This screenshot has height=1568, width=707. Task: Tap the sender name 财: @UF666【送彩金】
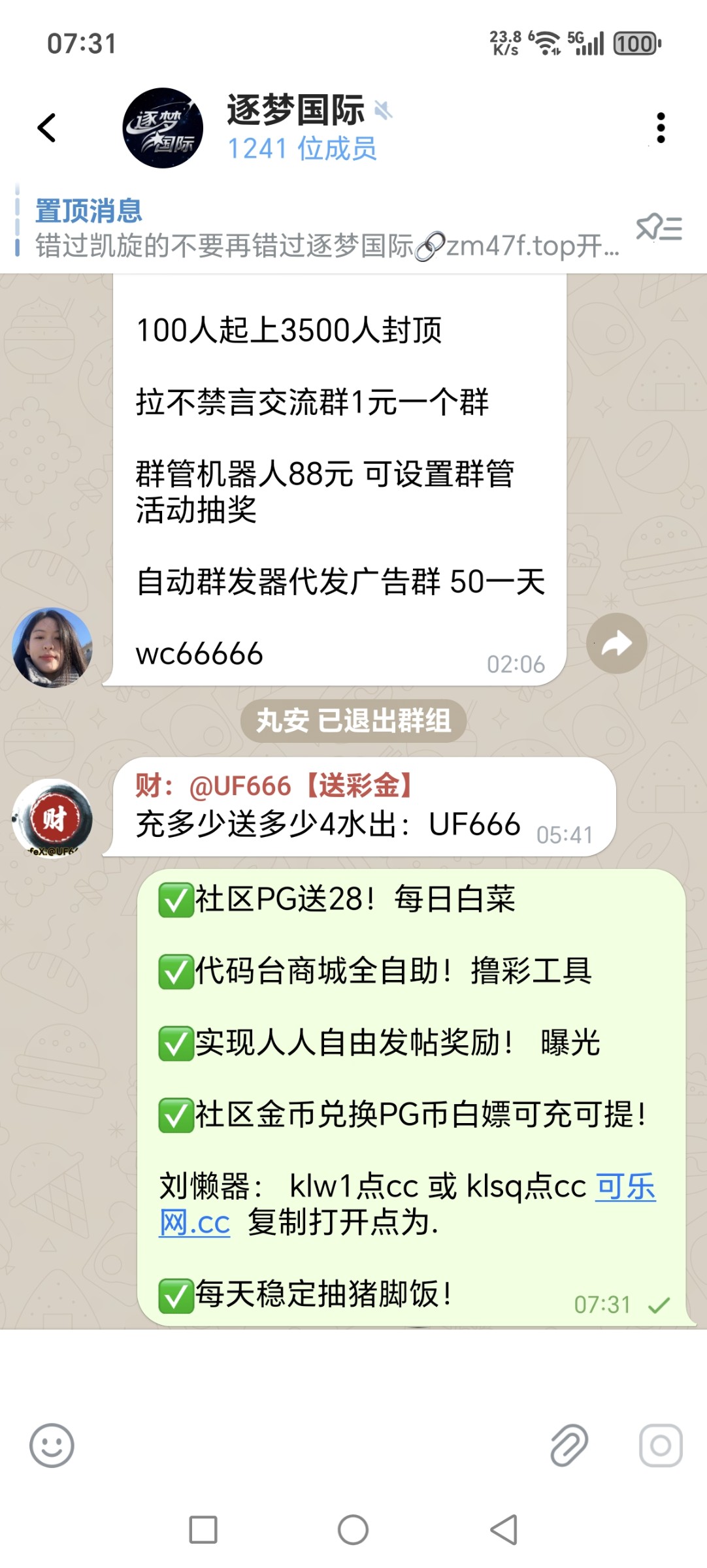point(274,786)
